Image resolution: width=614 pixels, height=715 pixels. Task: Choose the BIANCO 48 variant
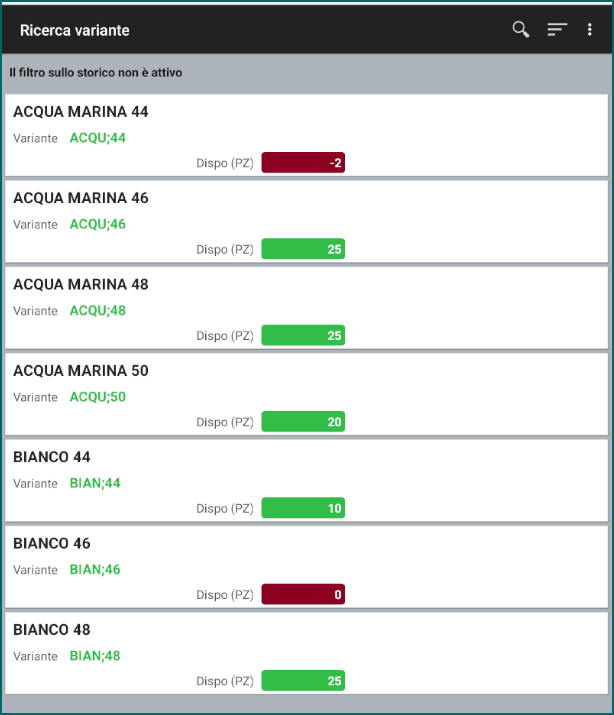point(307,653)
